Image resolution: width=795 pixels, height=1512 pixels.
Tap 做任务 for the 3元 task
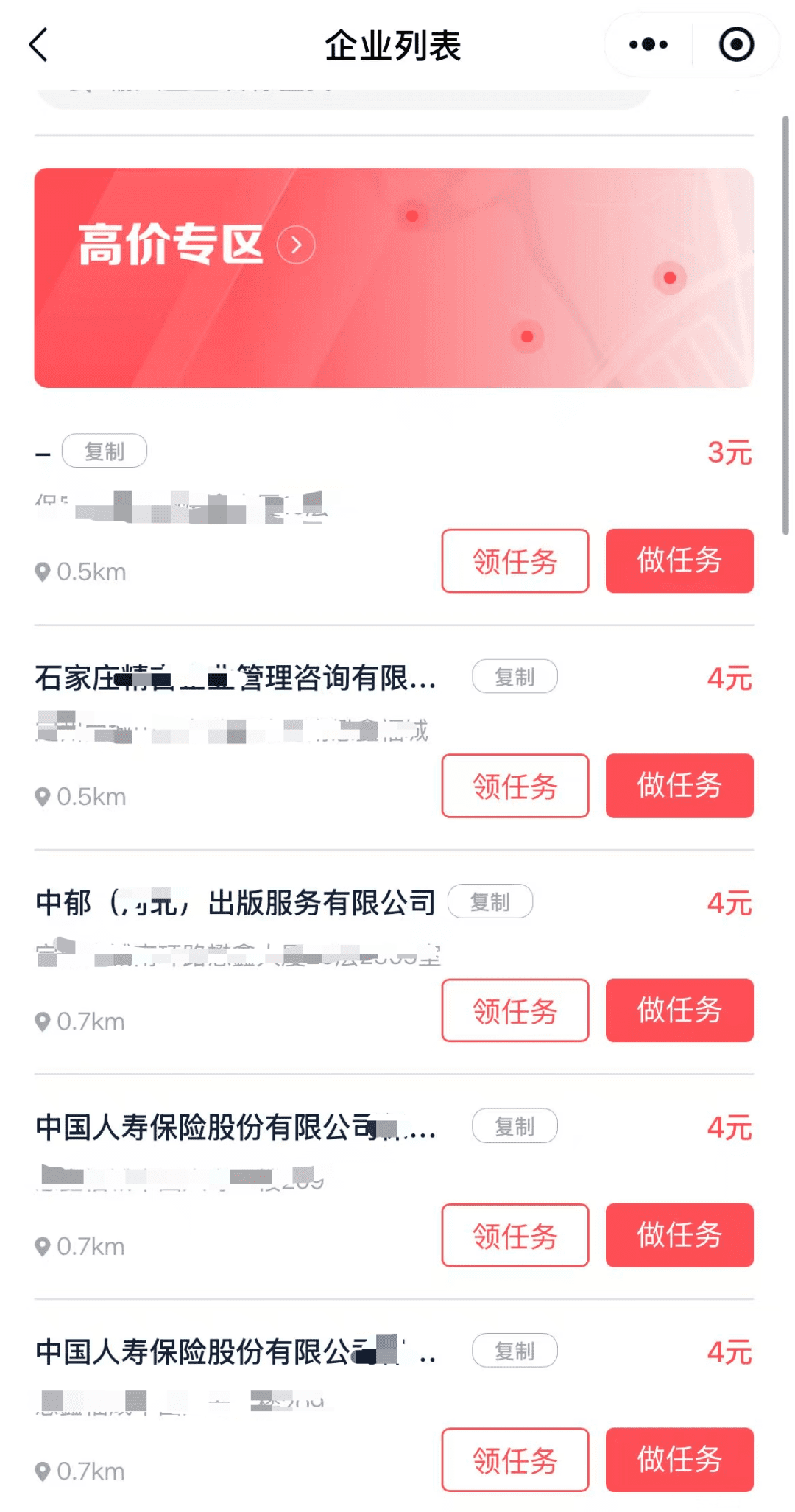(679, 560)
